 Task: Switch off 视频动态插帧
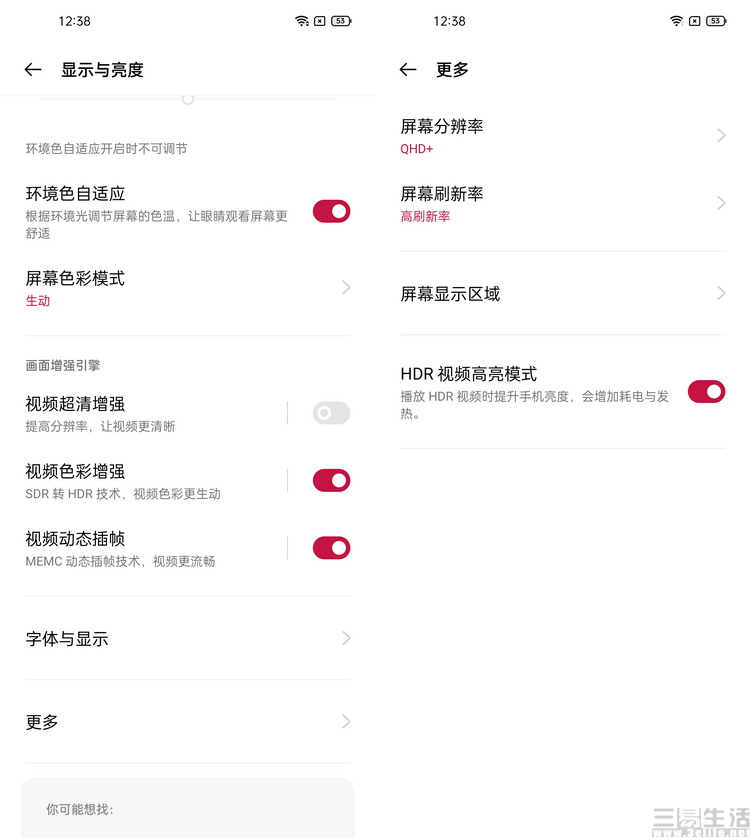[x=331, y=548]
